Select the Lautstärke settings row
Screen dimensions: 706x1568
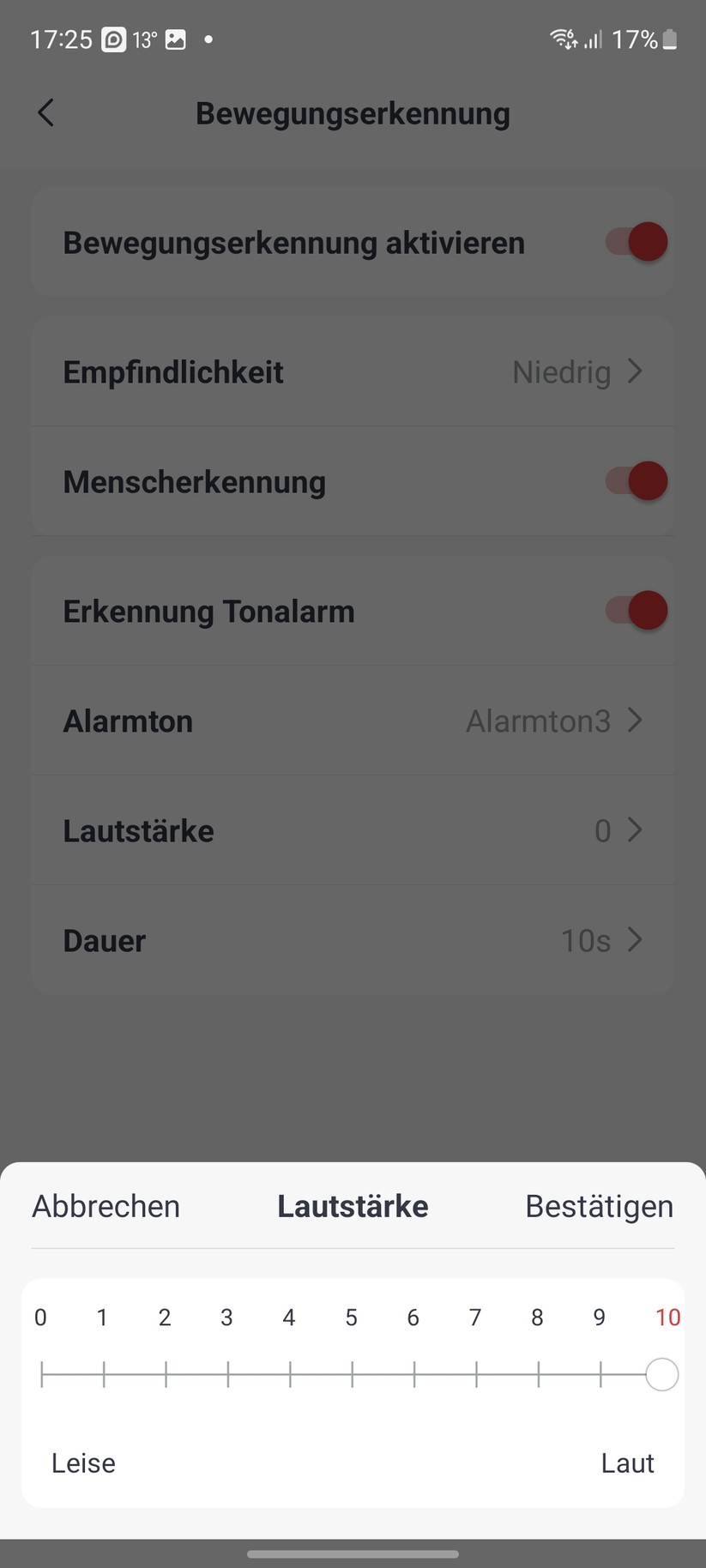[x=353, y=830]
